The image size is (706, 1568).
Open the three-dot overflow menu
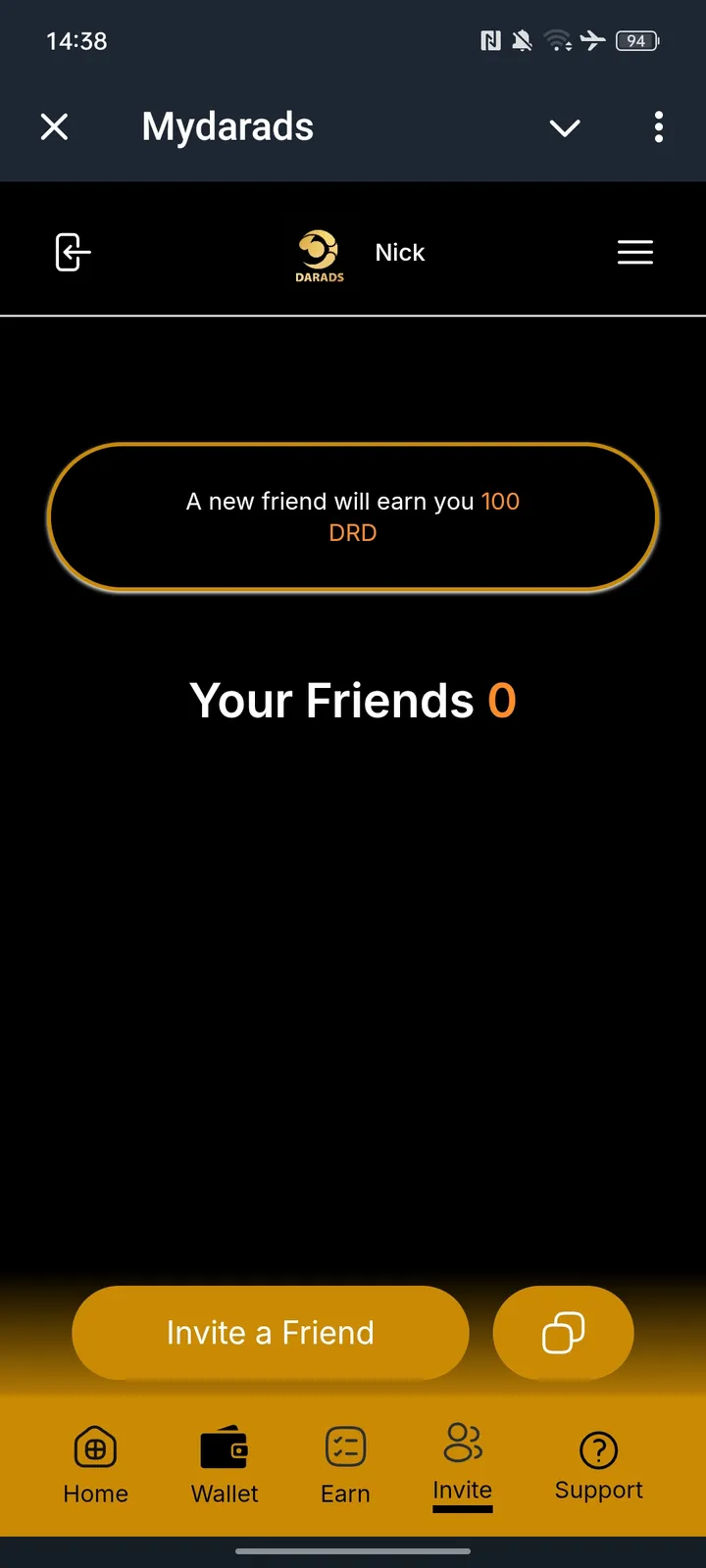tap(658, 126)
